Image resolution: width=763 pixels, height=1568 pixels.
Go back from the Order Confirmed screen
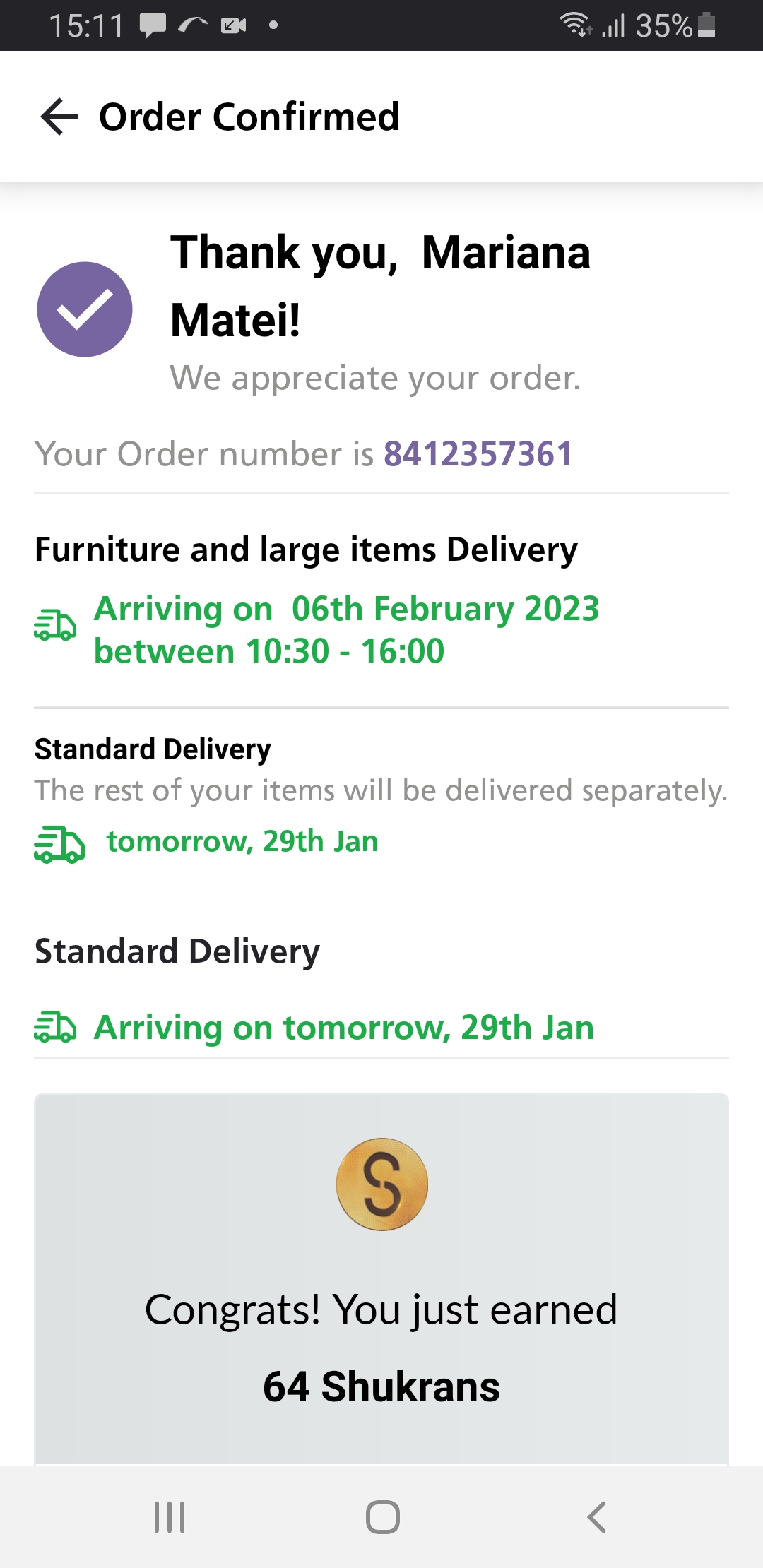point(59,117)
